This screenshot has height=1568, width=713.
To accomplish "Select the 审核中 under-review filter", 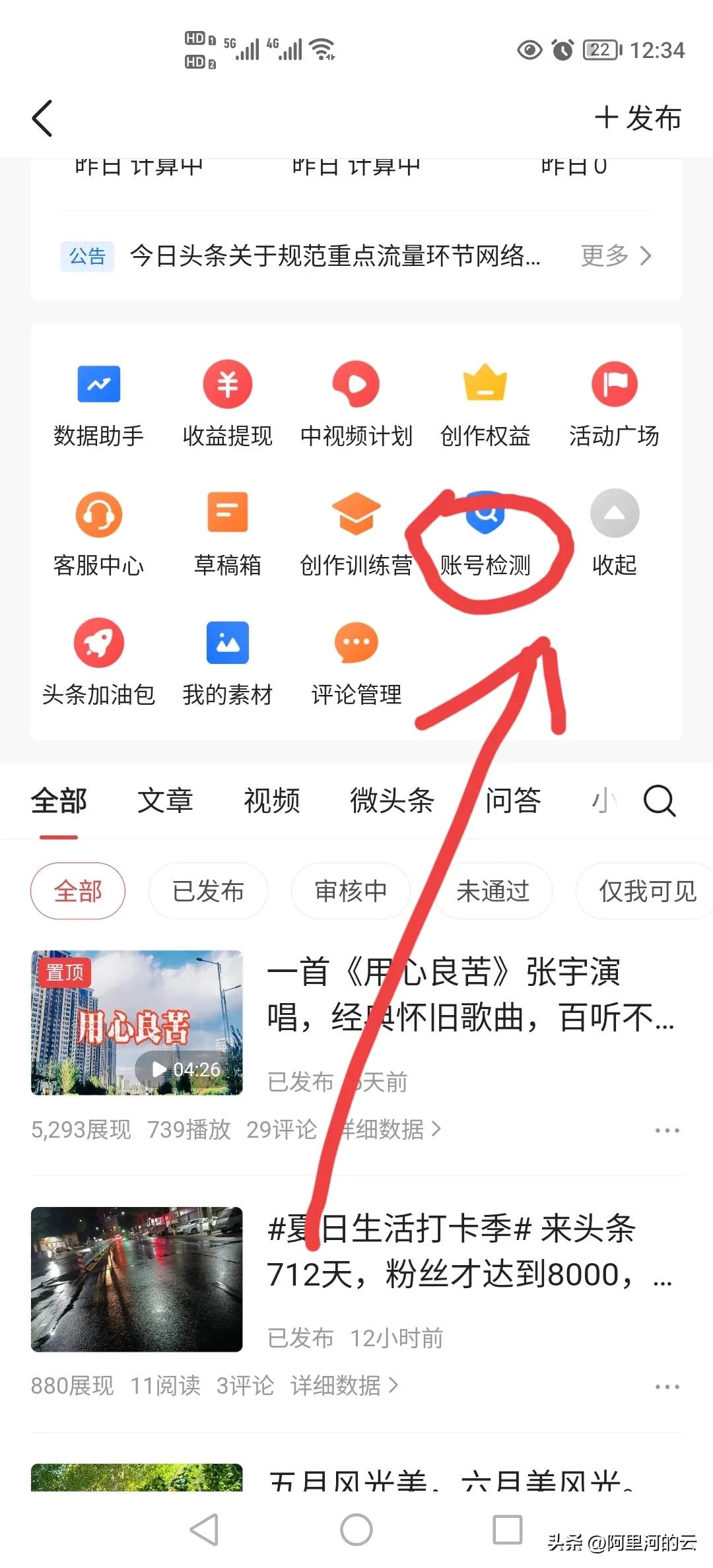I will point(350,891).
